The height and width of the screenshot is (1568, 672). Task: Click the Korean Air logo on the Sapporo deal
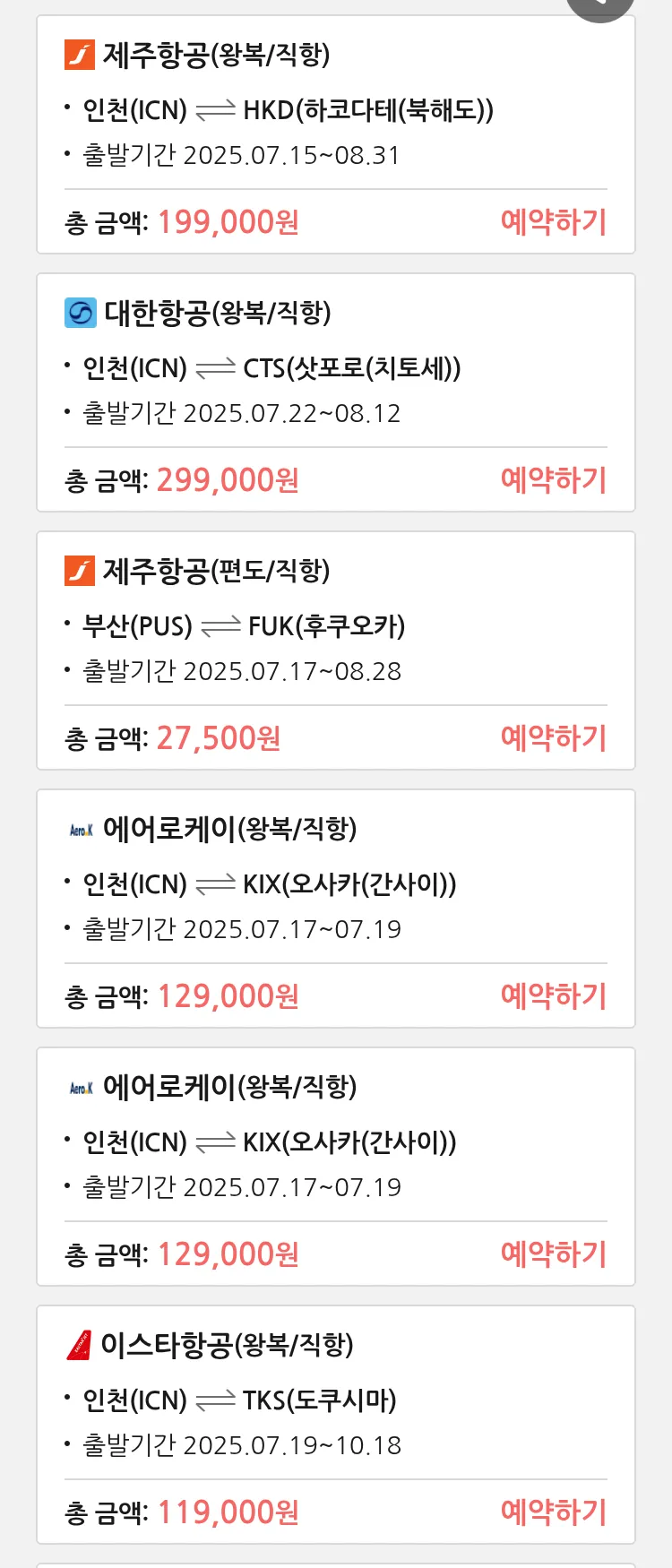(79, 313)
